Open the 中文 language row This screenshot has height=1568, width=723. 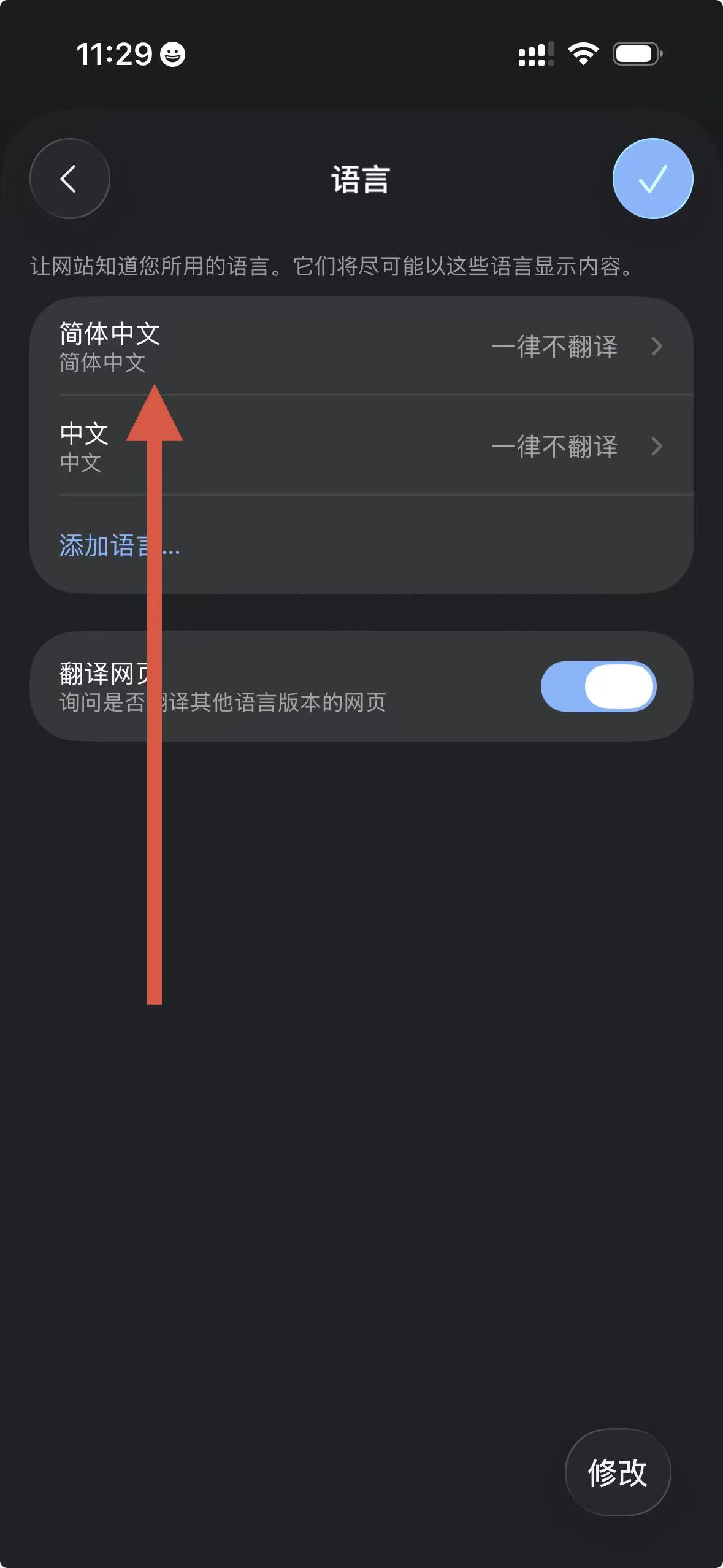point(362,446)
